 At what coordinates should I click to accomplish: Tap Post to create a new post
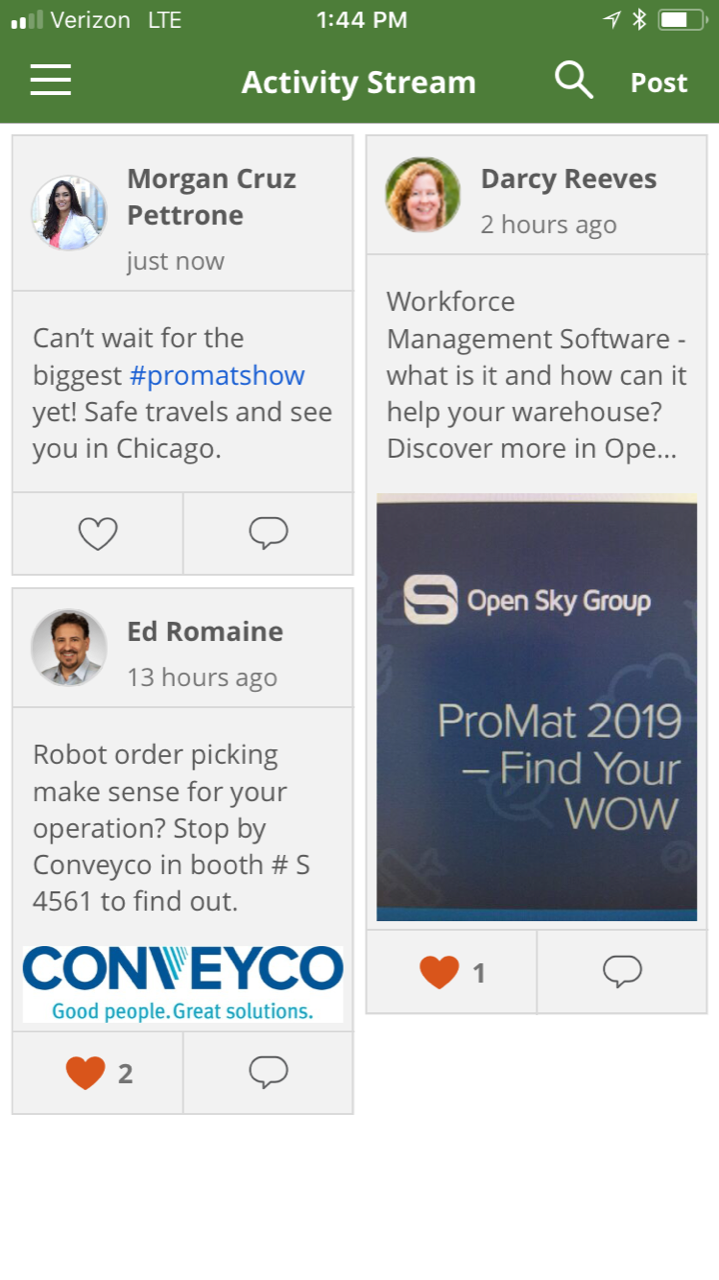[x=658, y=82]
